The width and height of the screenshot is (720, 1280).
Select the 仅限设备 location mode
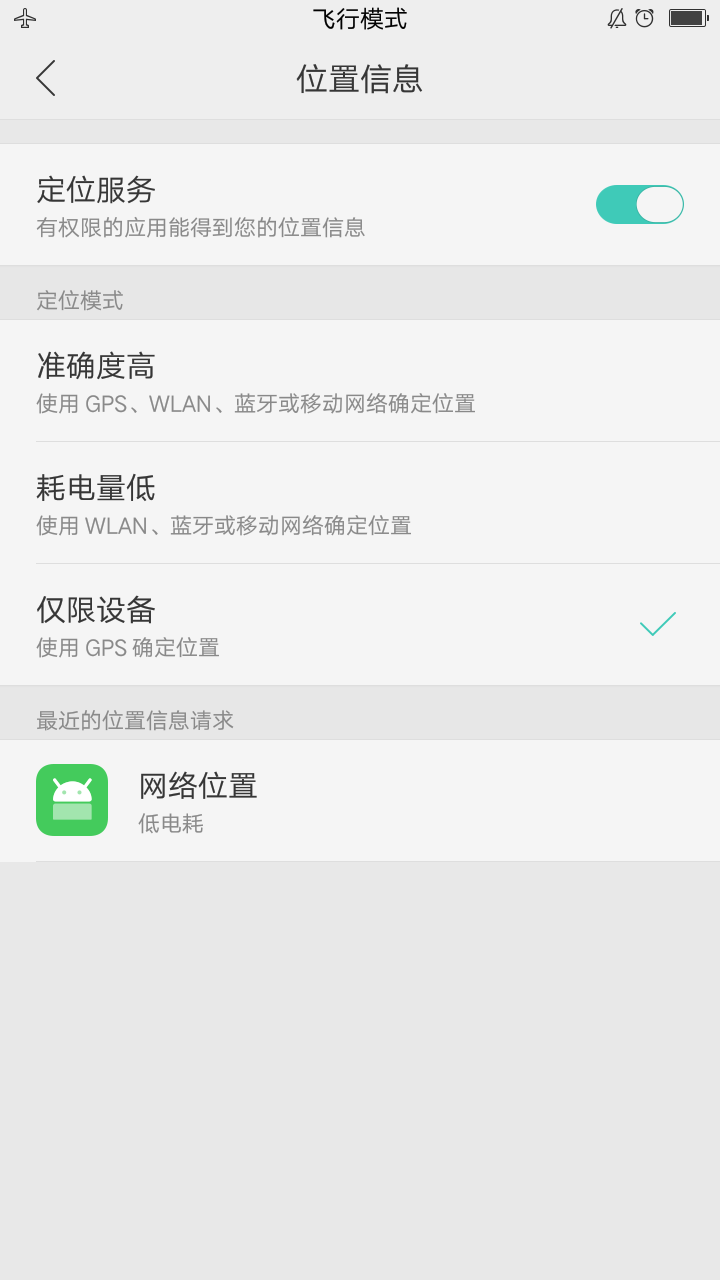[360, 626]
